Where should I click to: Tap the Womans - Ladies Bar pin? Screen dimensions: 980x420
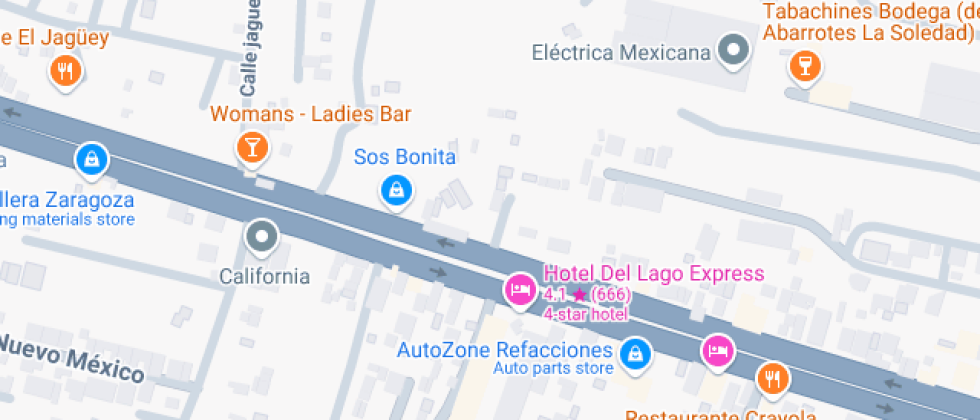point(252,150)
